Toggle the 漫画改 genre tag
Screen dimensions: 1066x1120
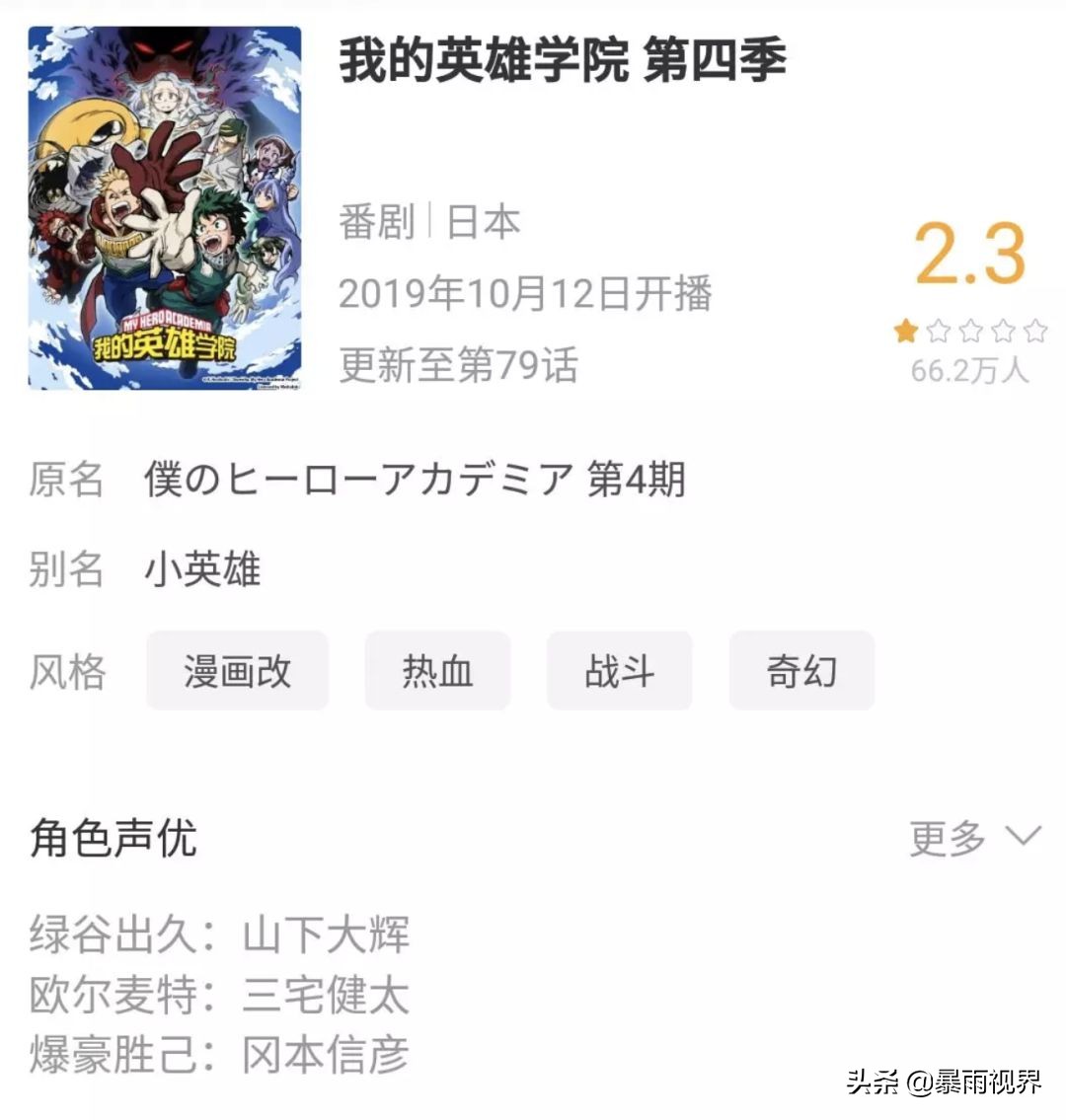tap(236, 671)
